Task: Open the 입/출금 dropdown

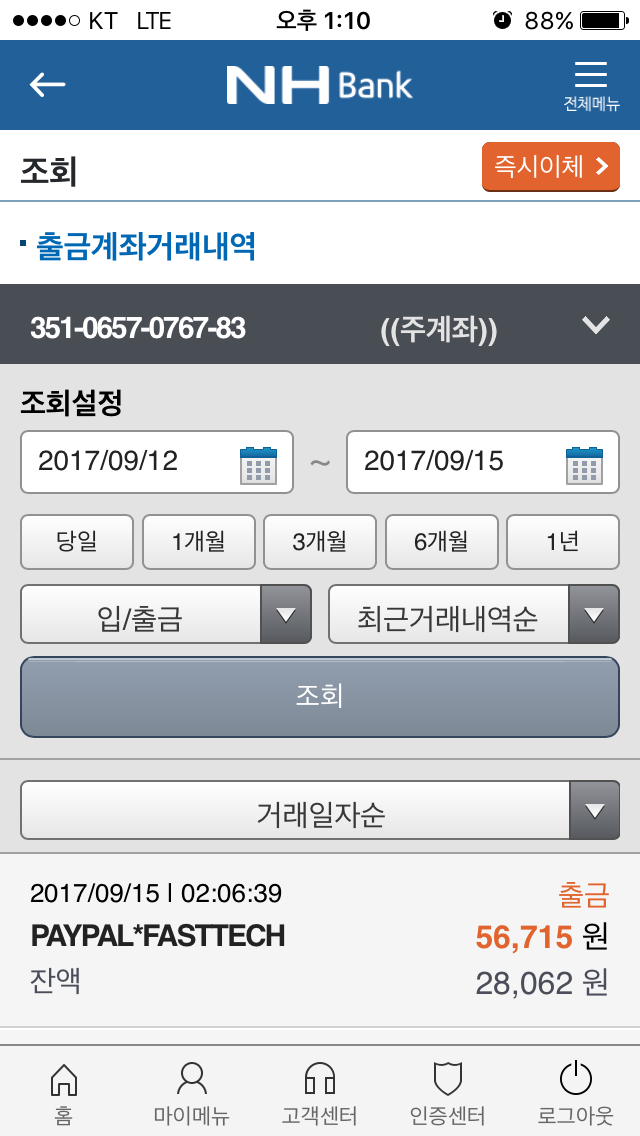Action: pyautogui.click(x=166, y=614)
